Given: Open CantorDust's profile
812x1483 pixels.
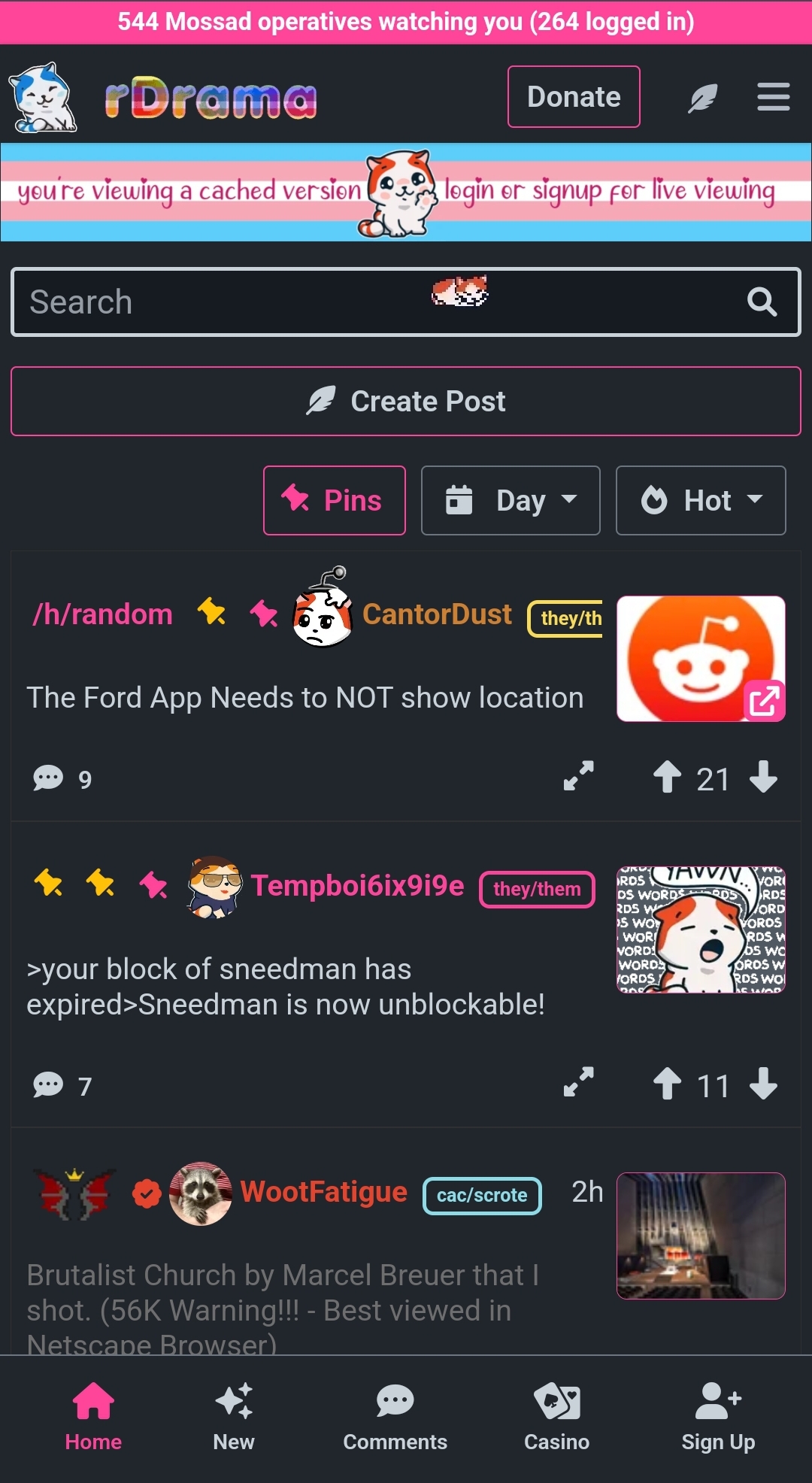Looking at the screenshot, I should tap(437, 614).
